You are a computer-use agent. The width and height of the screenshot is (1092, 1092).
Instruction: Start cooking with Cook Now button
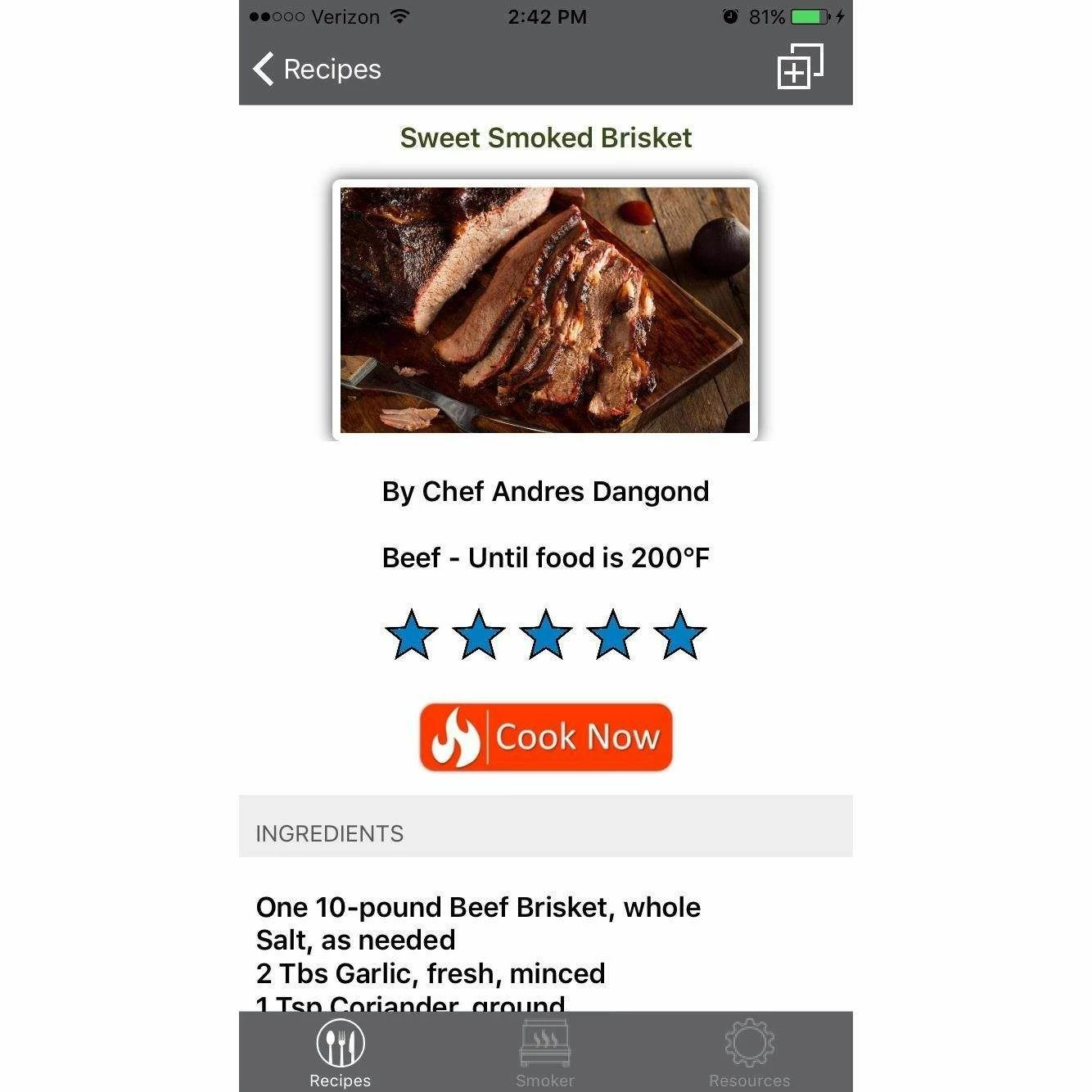[x=546, y=737]
